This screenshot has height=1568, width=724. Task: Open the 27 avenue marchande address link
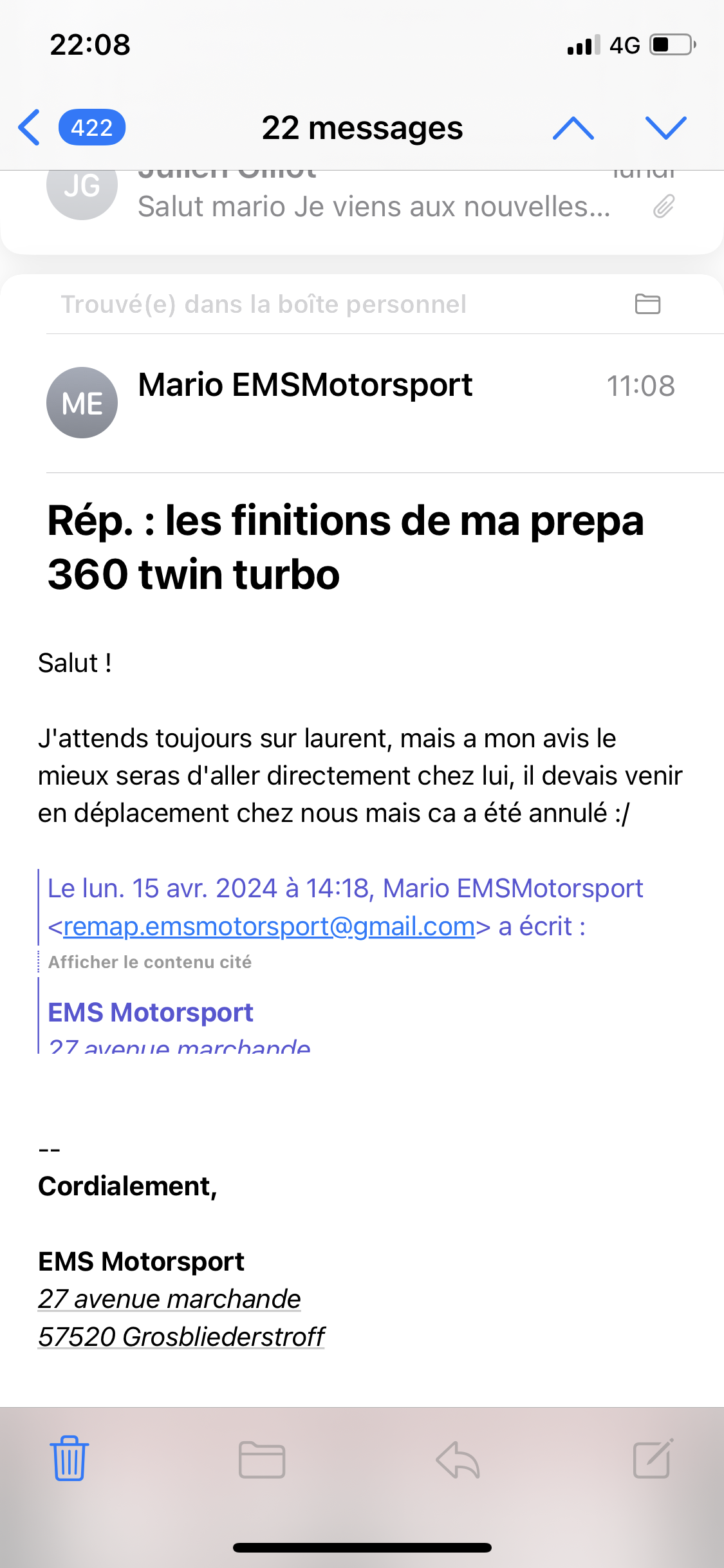click(169, 1299)
